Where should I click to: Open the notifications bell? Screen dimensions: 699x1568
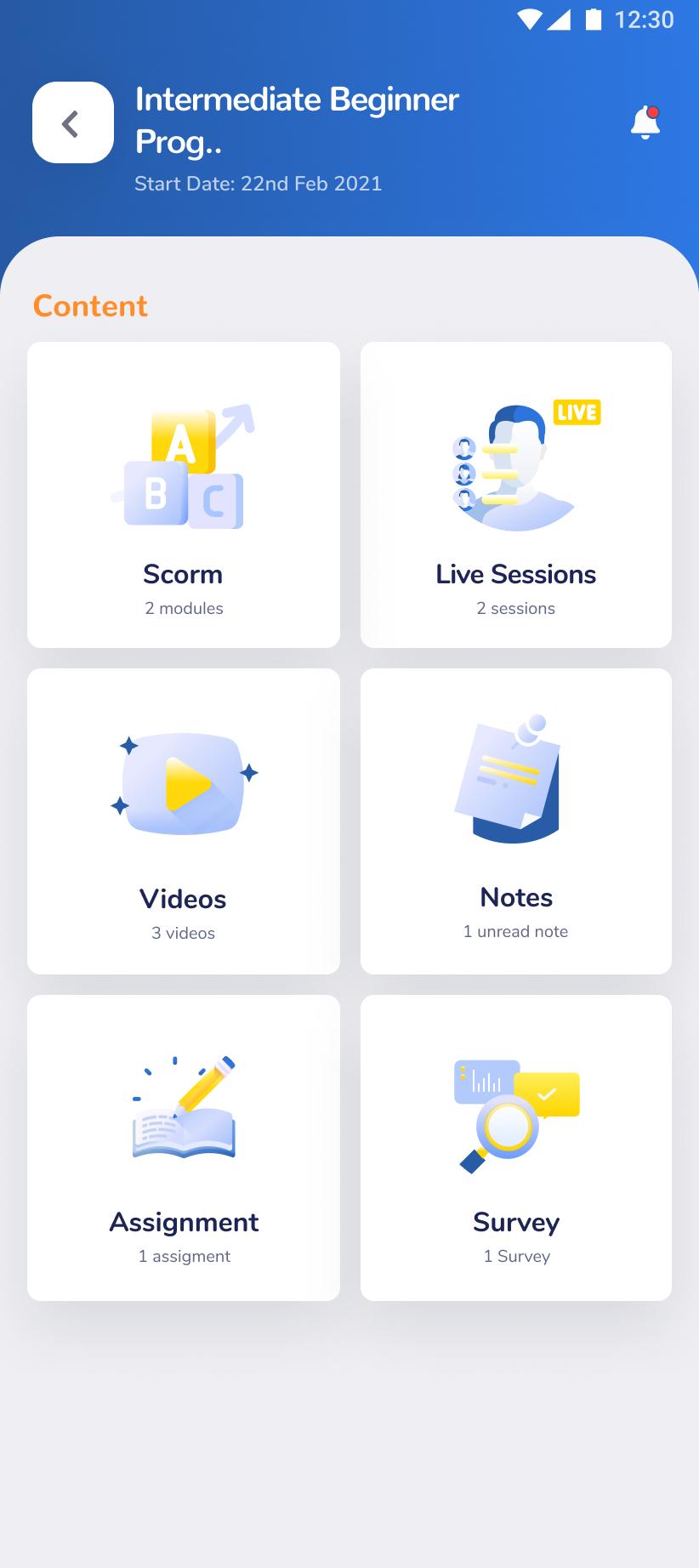point(645,123)
